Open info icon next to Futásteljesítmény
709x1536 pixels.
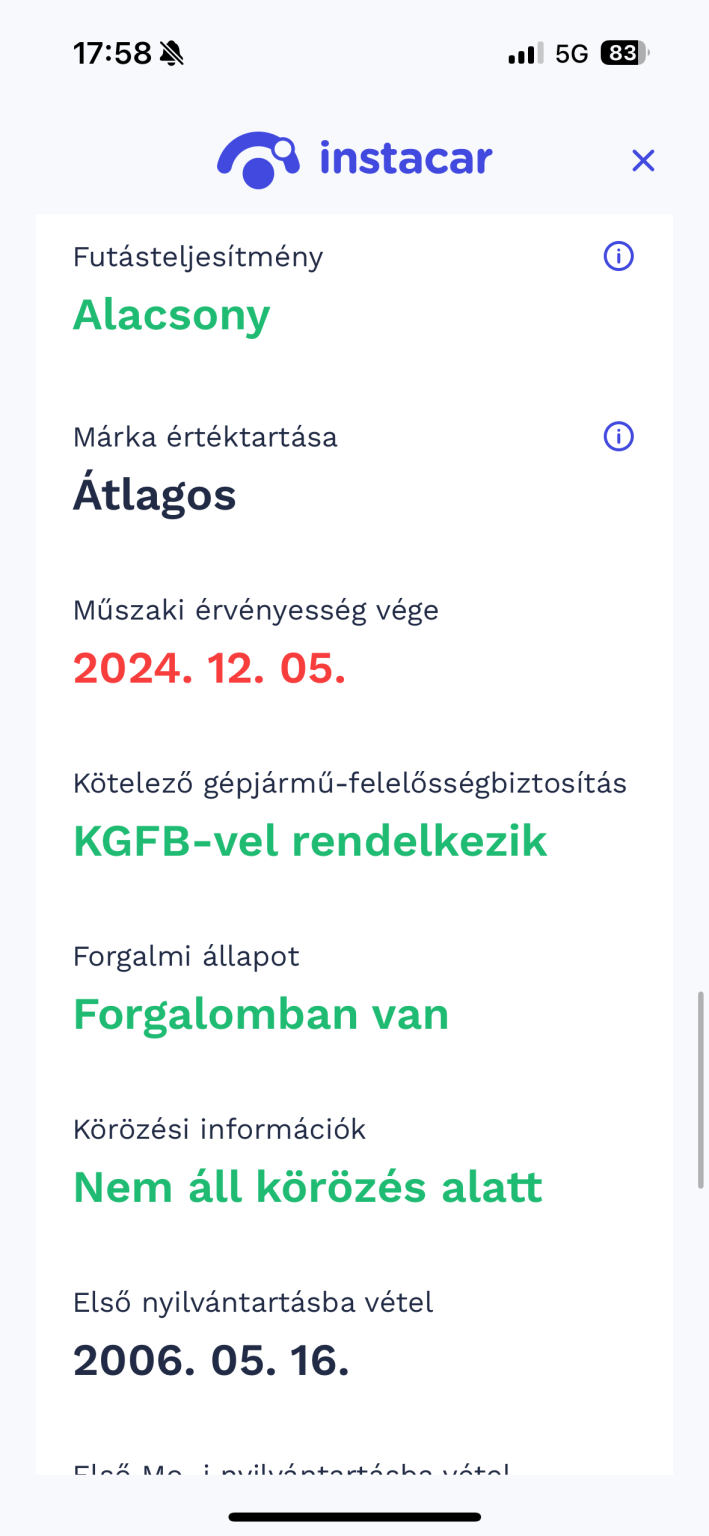619,257
